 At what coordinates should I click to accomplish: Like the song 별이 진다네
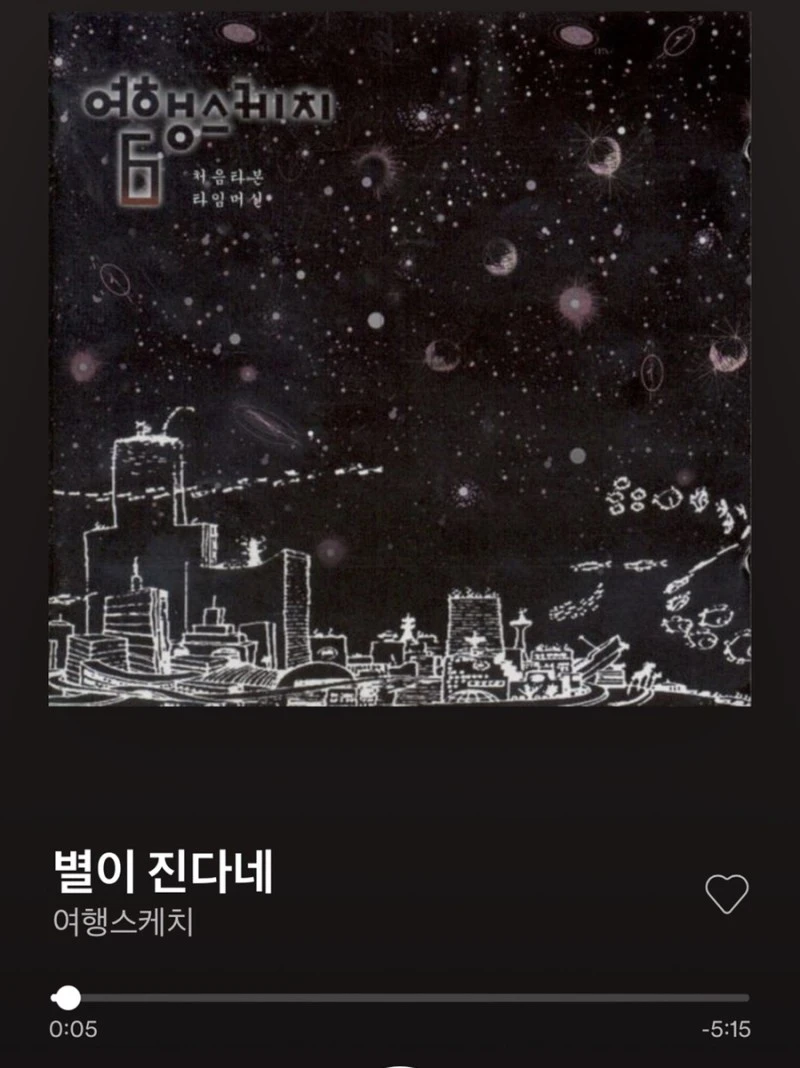pos(726,893)
